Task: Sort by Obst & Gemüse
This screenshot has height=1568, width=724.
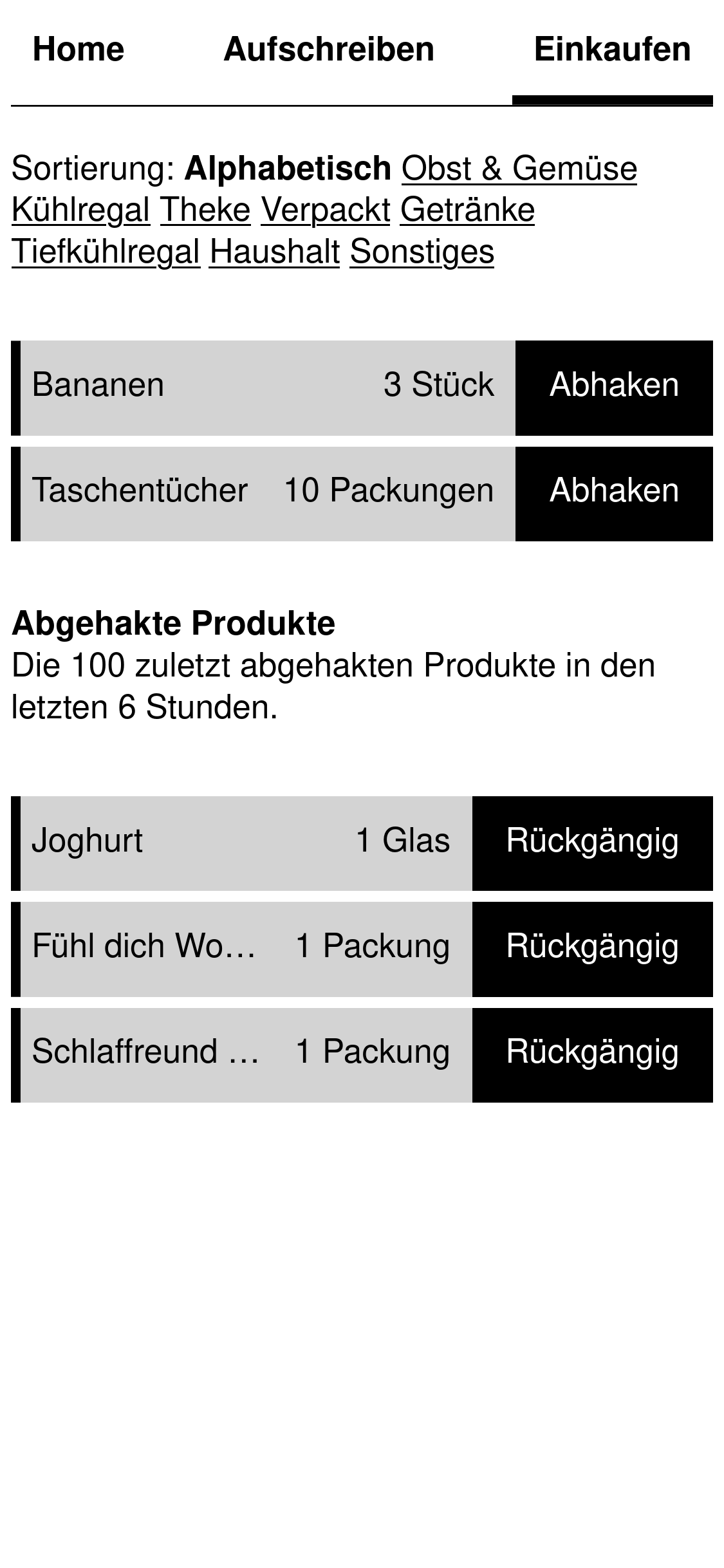Action: (x=519, y=169)
